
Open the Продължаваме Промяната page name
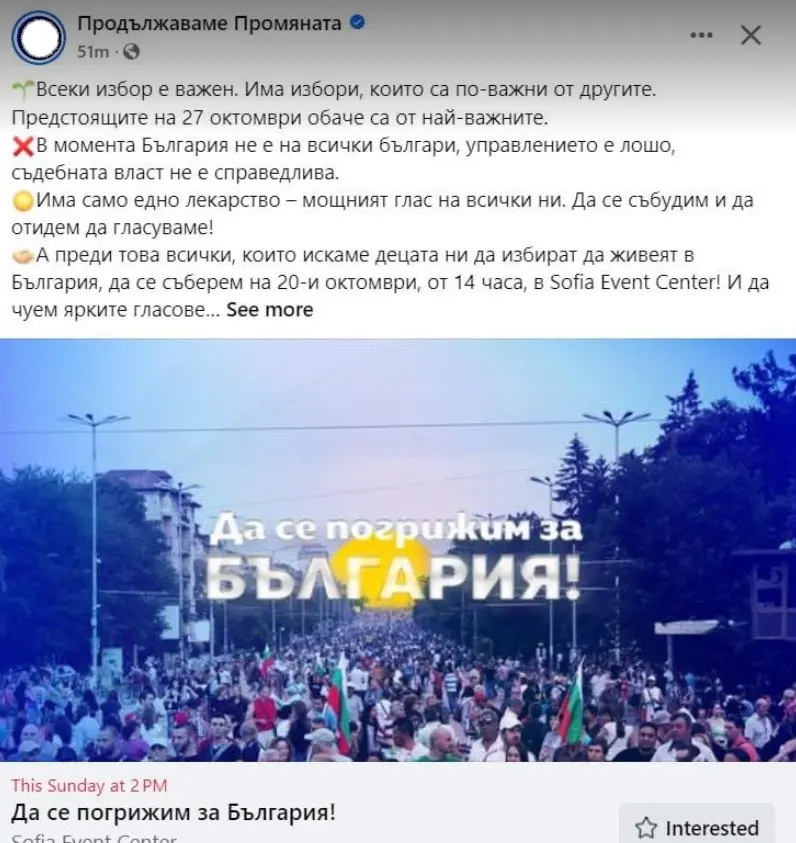[x=207, y=23]
